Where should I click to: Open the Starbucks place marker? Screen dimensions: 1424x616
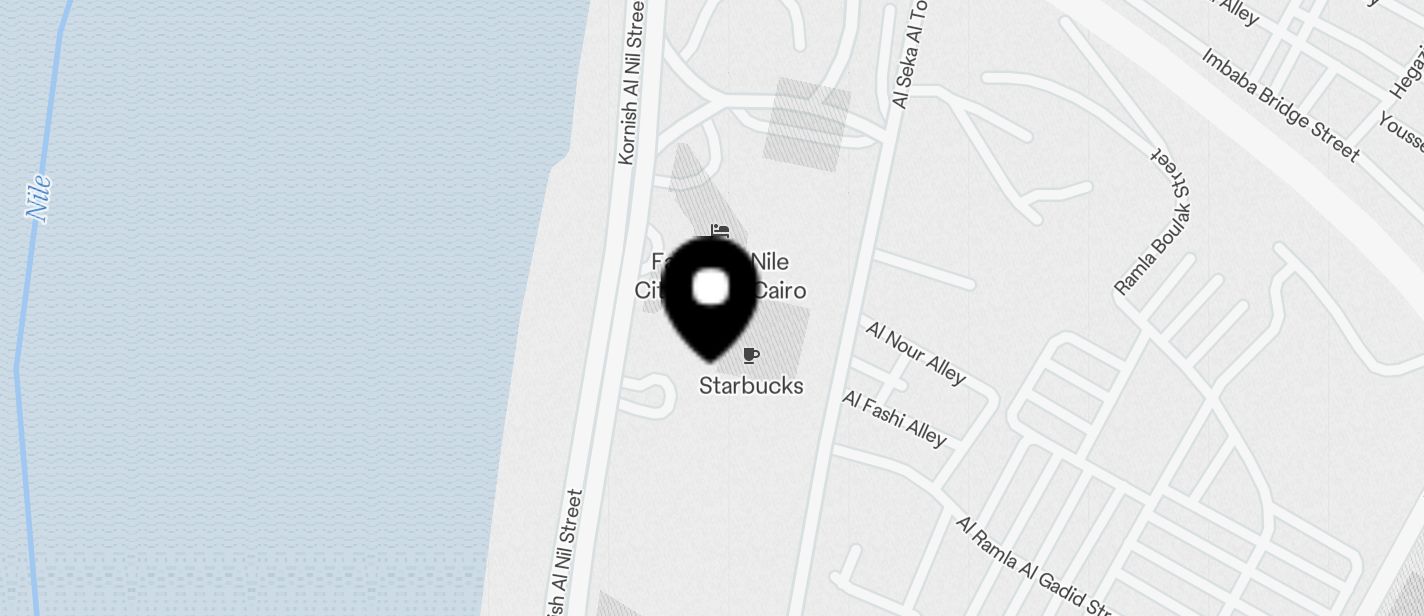(751, 357)
